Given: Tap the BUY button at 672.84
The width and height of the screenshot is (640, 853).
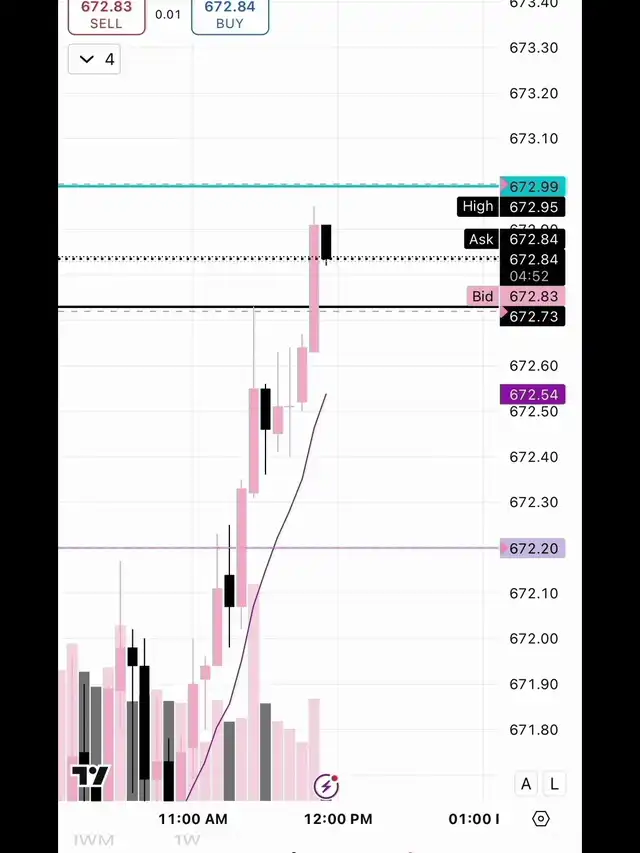Looking at the screenshot, I should click(230, 15).
